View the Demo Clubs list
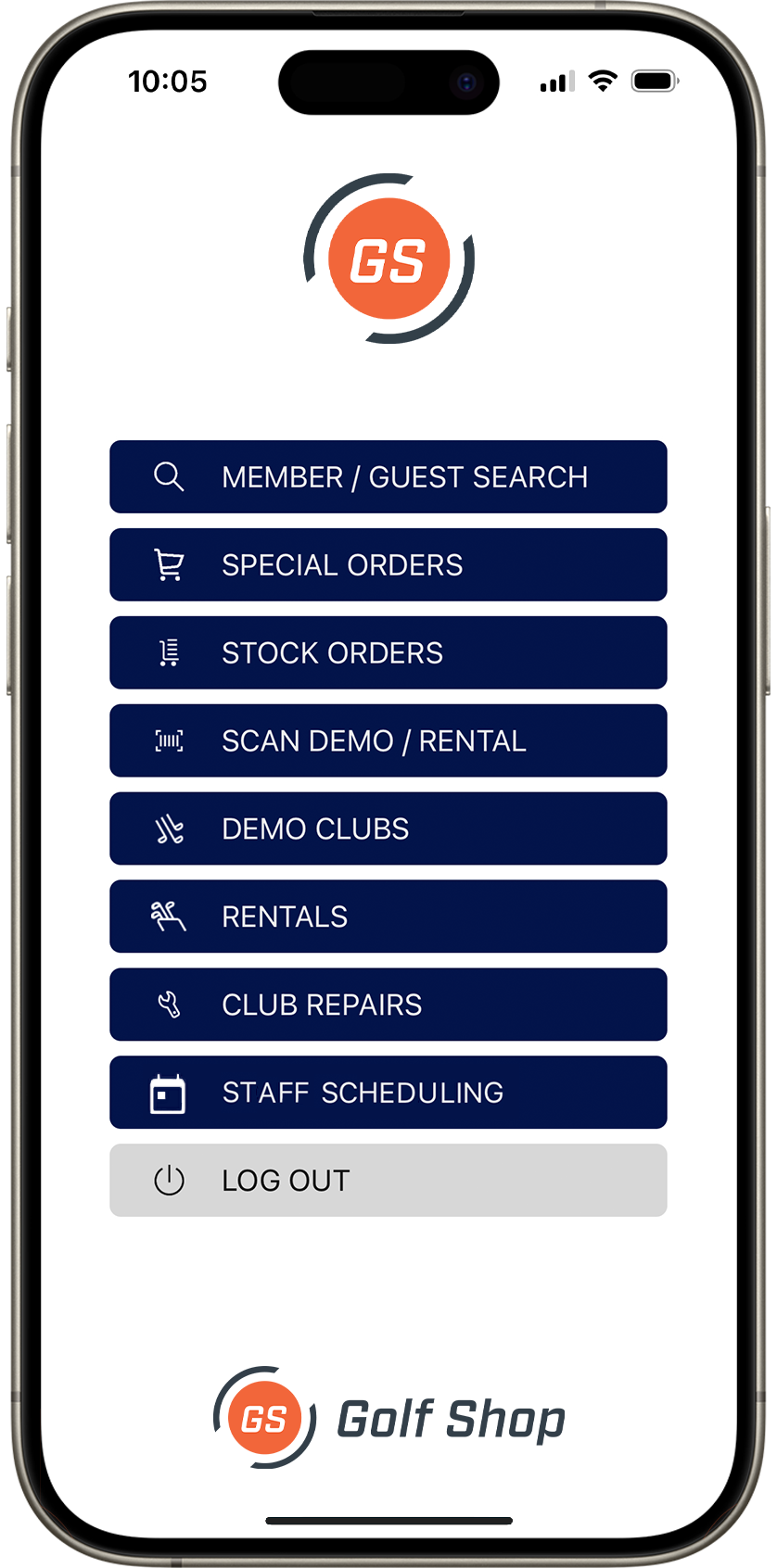This screenshot has width=777, height=1568. (388, 828)
